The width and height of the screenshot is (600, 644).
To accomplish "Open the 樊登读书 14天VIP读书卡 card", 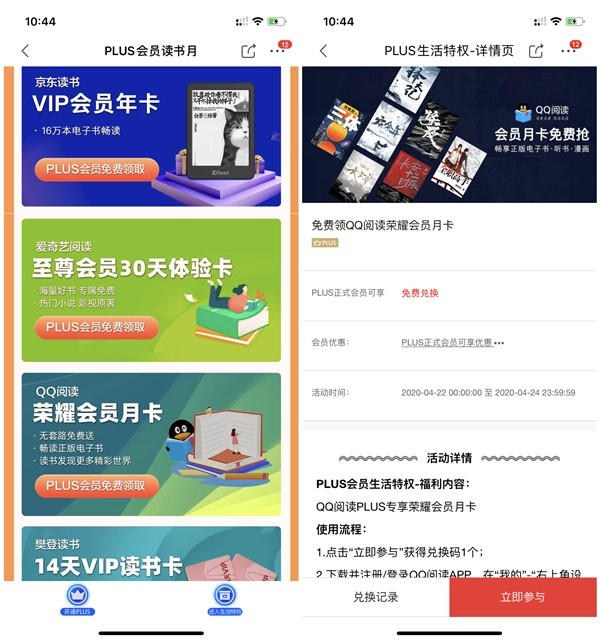I will tap(151, 555).
